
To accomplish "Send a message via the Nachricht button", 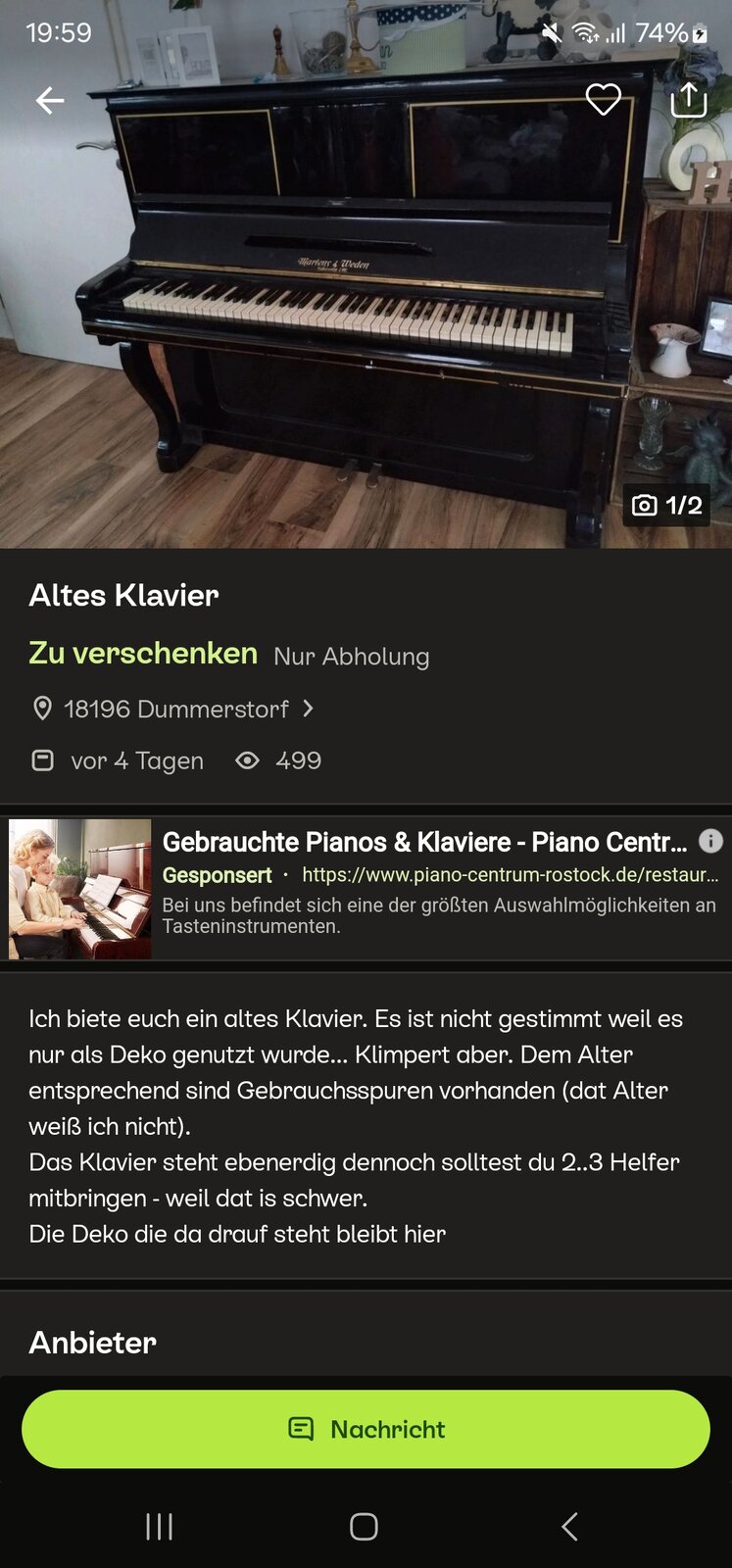I will tap(366, 1429).
